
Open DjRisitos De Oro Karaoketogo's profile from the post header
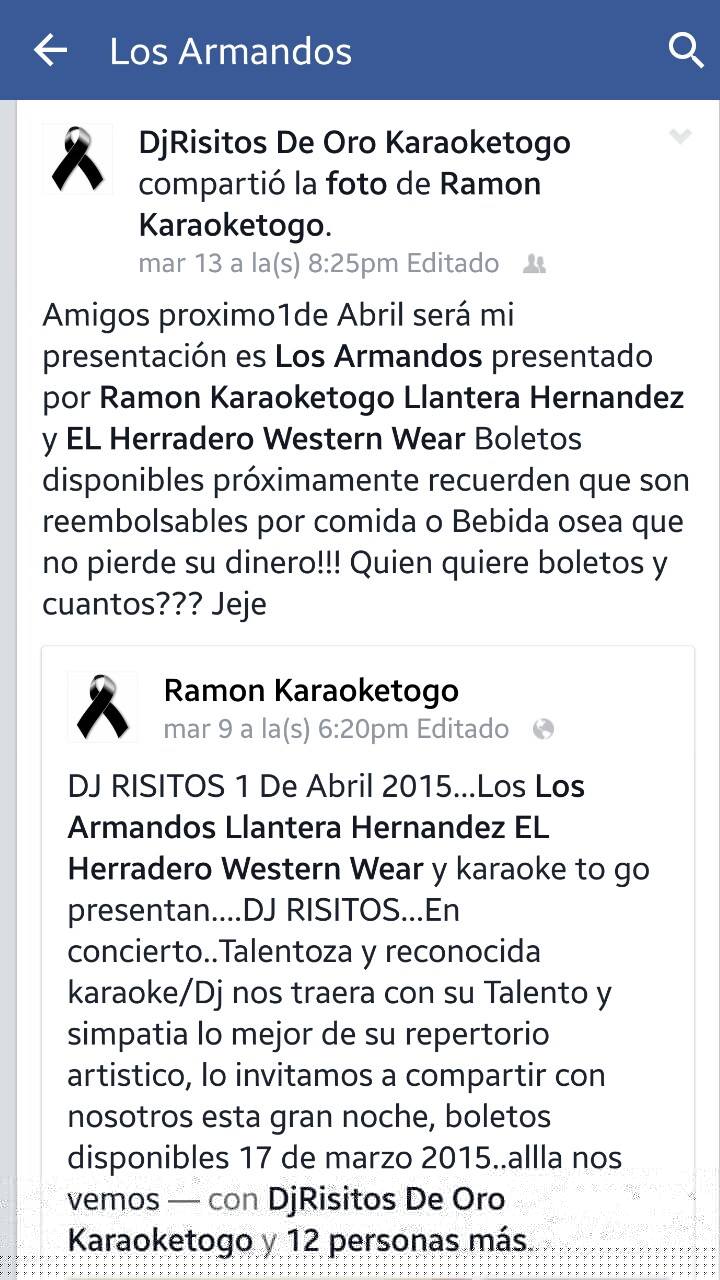354,143
